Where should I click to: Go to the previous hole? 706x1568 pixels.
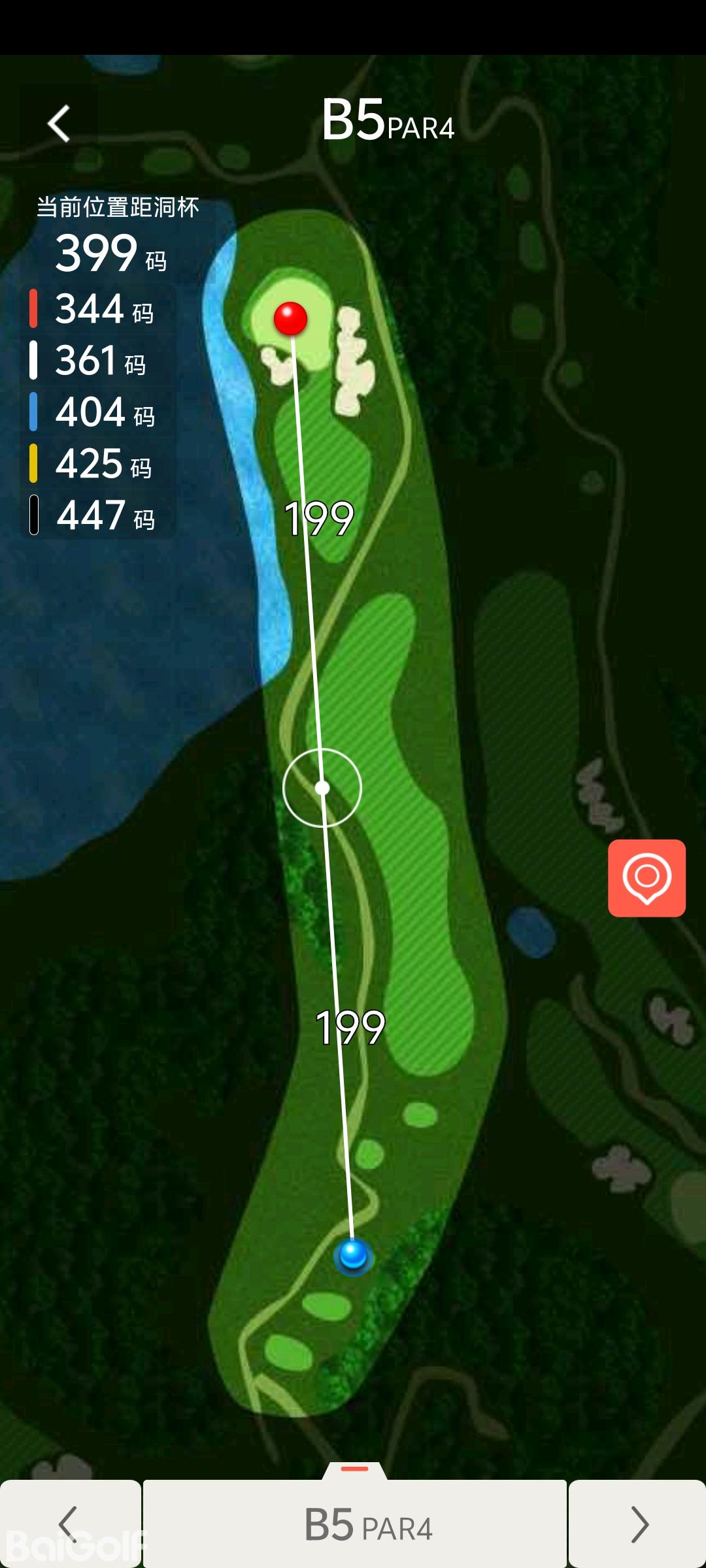point(69,1524)
